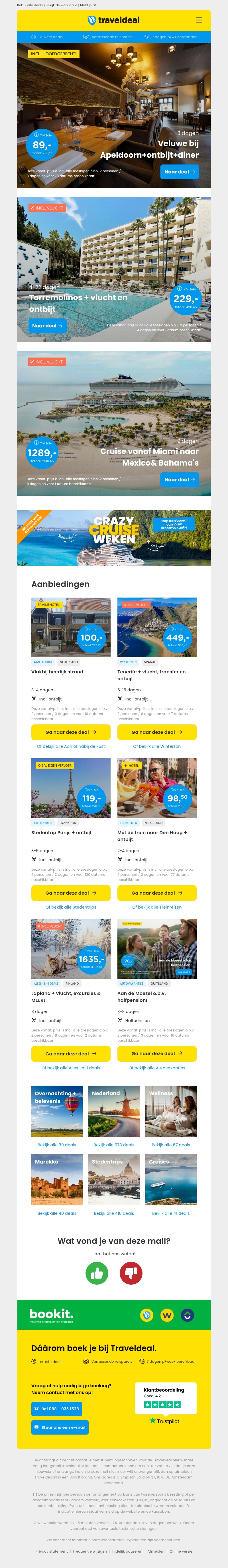Open the hamburger menu in the header
This screenshot has height=1568, width=228.
point(199,20)
